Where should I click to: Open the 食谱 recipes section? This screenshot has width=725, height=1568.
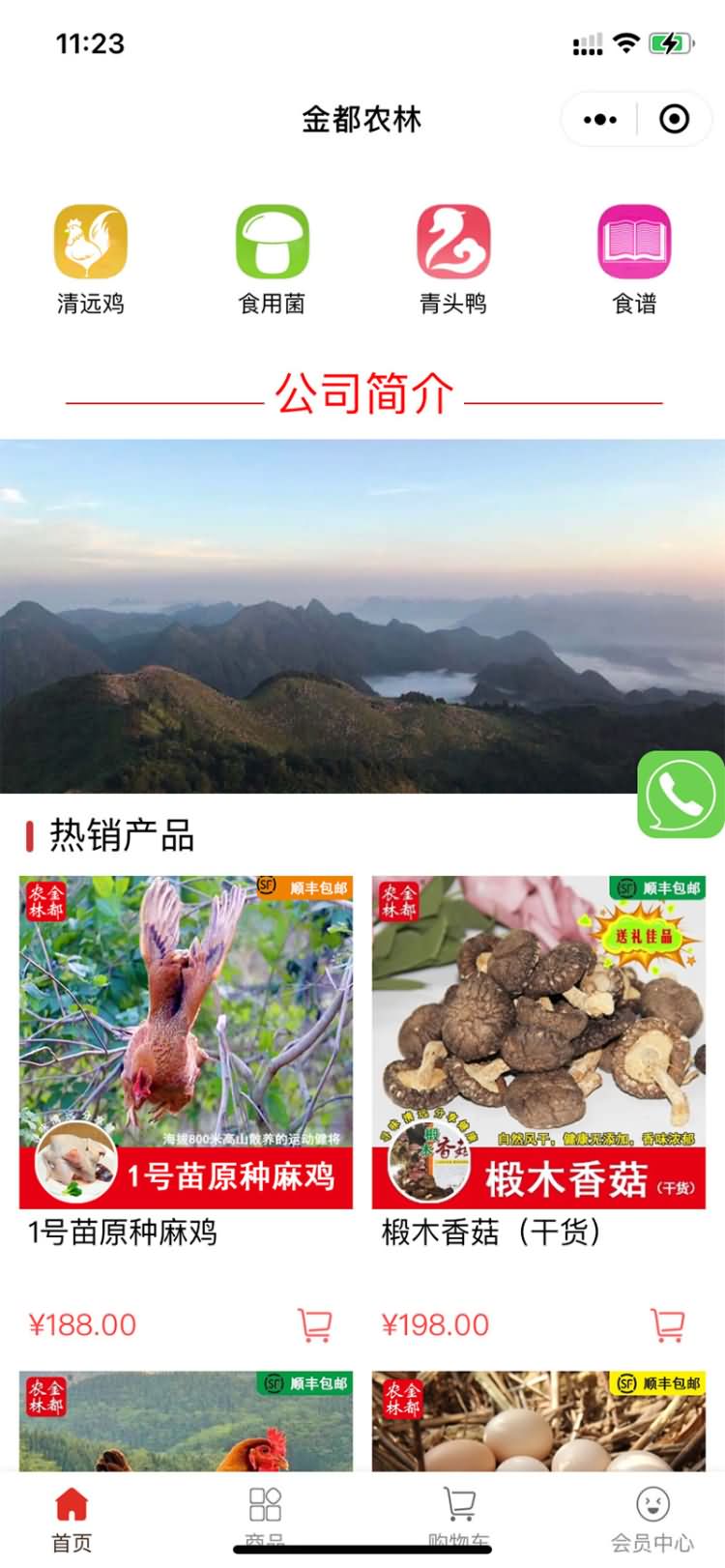click(634, 261)
